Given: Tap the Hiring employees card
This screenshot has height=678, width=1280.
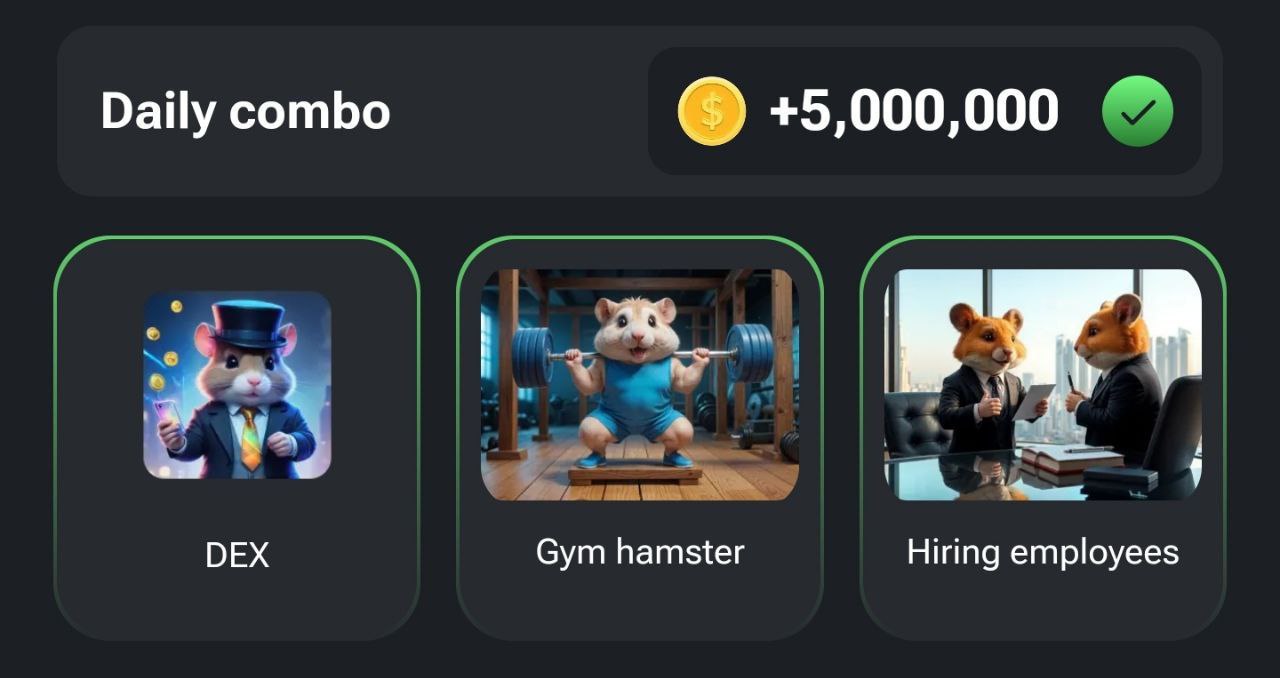Looking at the screenshot, I should click(1043, 438).
